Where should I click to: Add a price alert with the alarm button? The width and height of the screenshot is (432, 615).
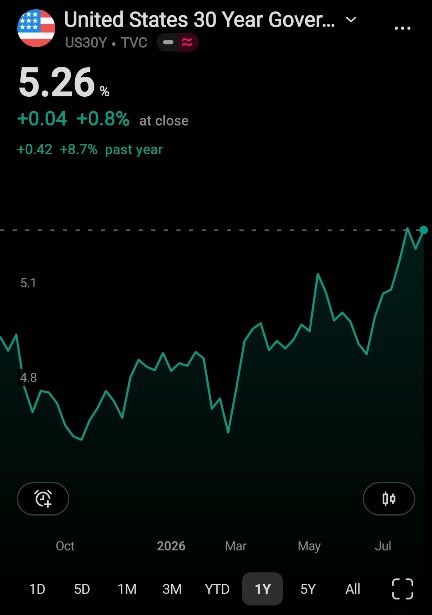pyautogui.click(x=43, y=499)
